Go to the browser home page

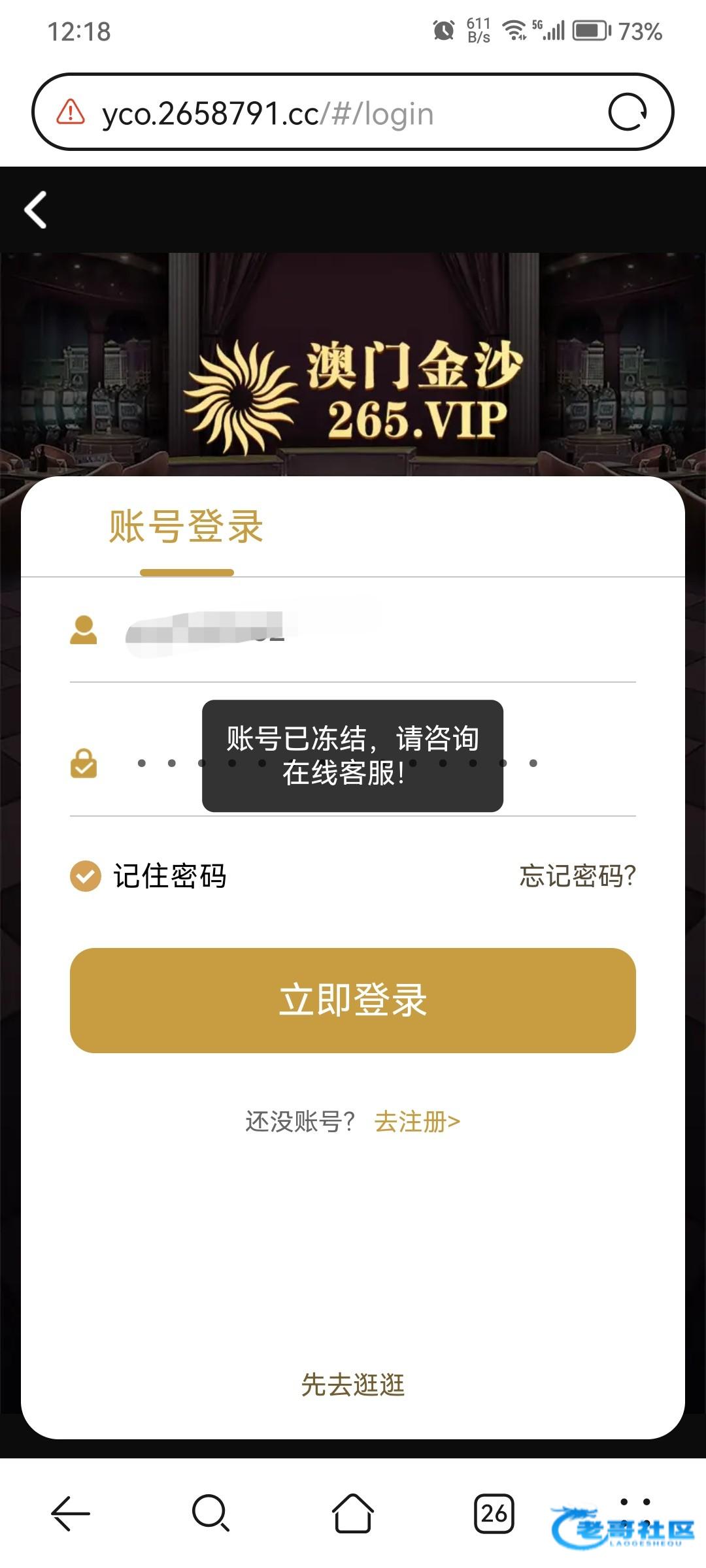353,1512
